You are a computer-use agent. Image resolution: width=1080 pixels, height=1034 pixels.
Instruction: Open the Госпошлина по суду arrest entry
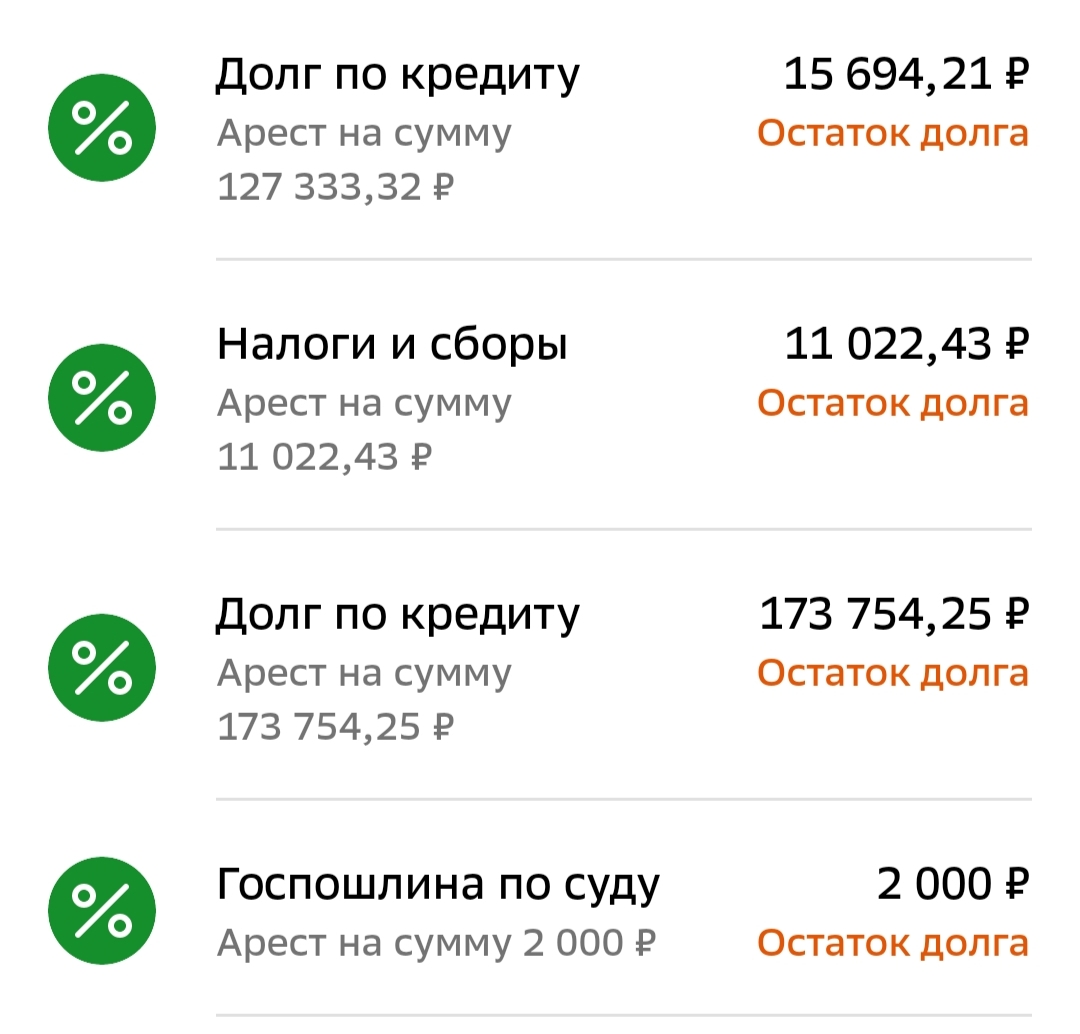[x=540, y=912]
